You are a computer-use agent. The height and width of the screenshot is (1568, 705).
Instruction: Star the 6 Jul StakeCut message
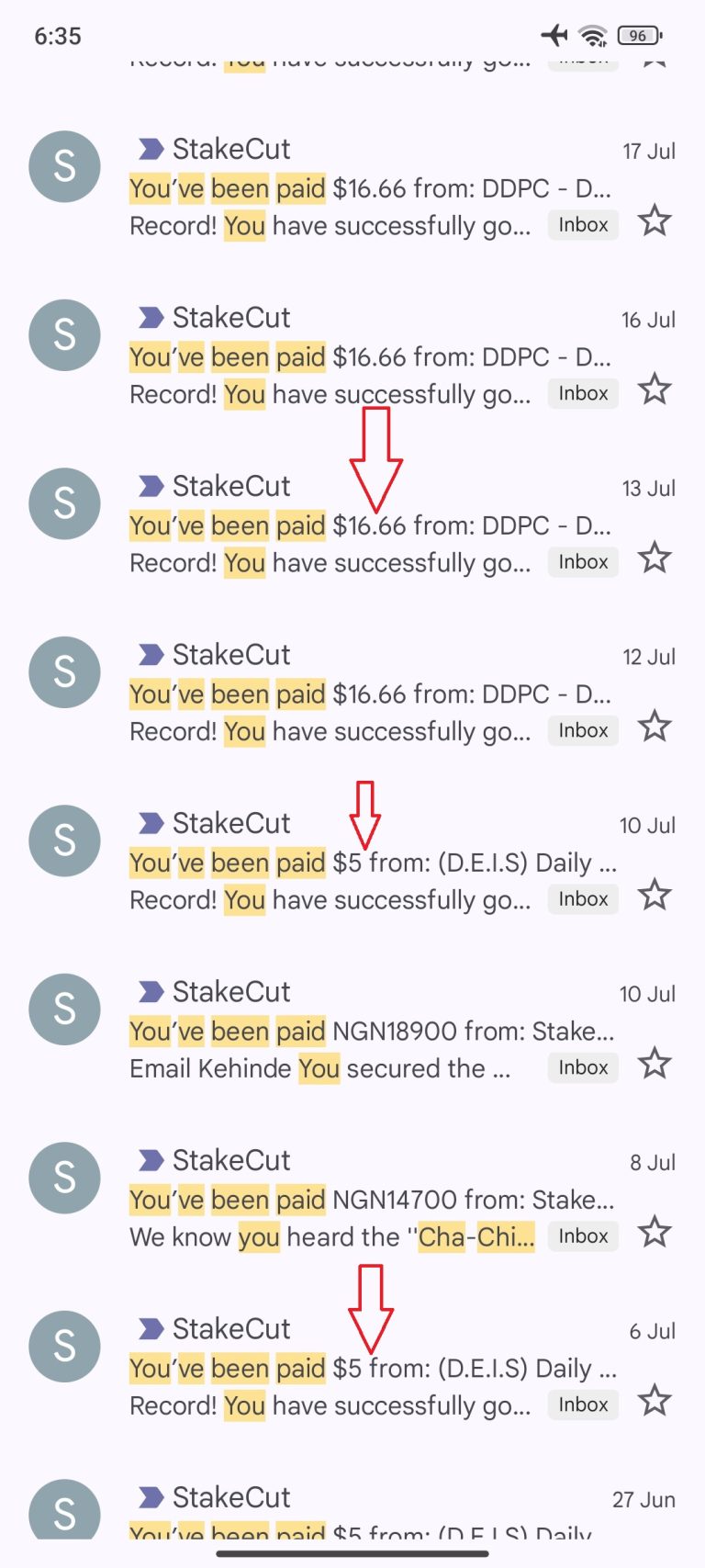click(655, 1401)
